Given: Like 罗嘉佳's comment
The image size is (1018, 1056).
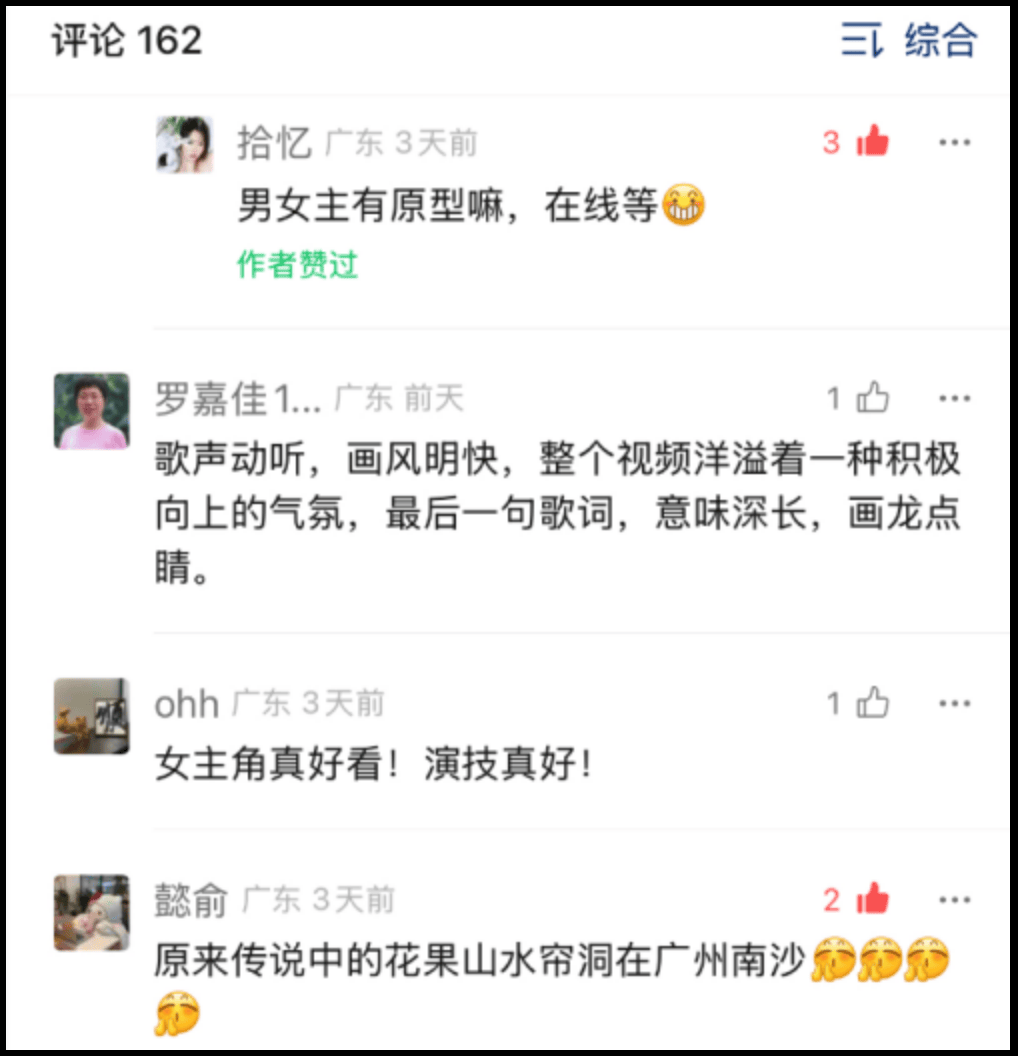Looking at the screenshot, I should (x=872, y=399).
